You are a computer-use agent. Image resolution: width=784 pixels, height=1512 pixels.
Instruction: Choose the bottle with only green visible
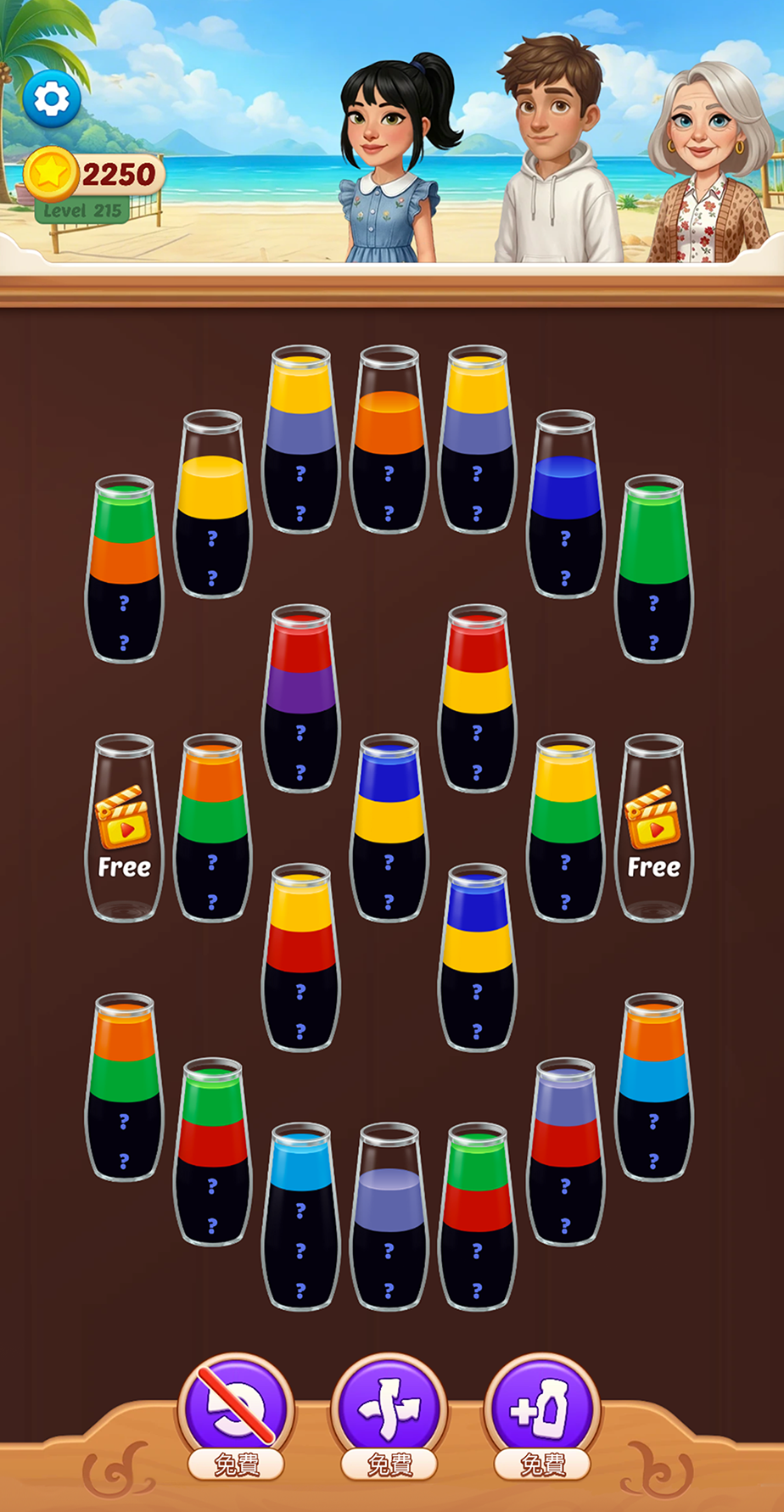coord(653,568)
